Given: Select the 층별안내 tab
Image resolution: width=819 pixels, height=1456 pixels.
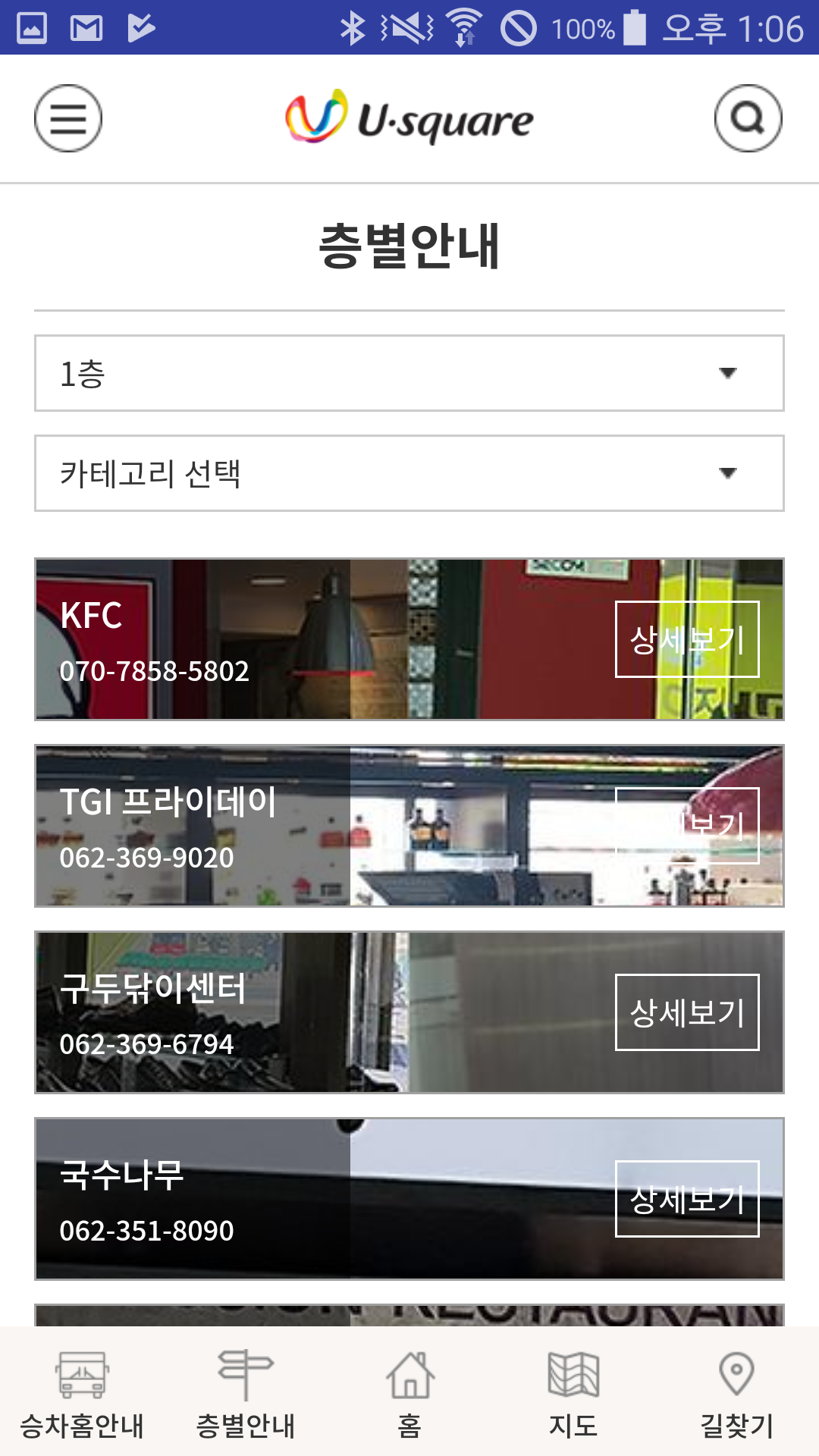Looking at the screenshot, I should (x=246, y=1394).
